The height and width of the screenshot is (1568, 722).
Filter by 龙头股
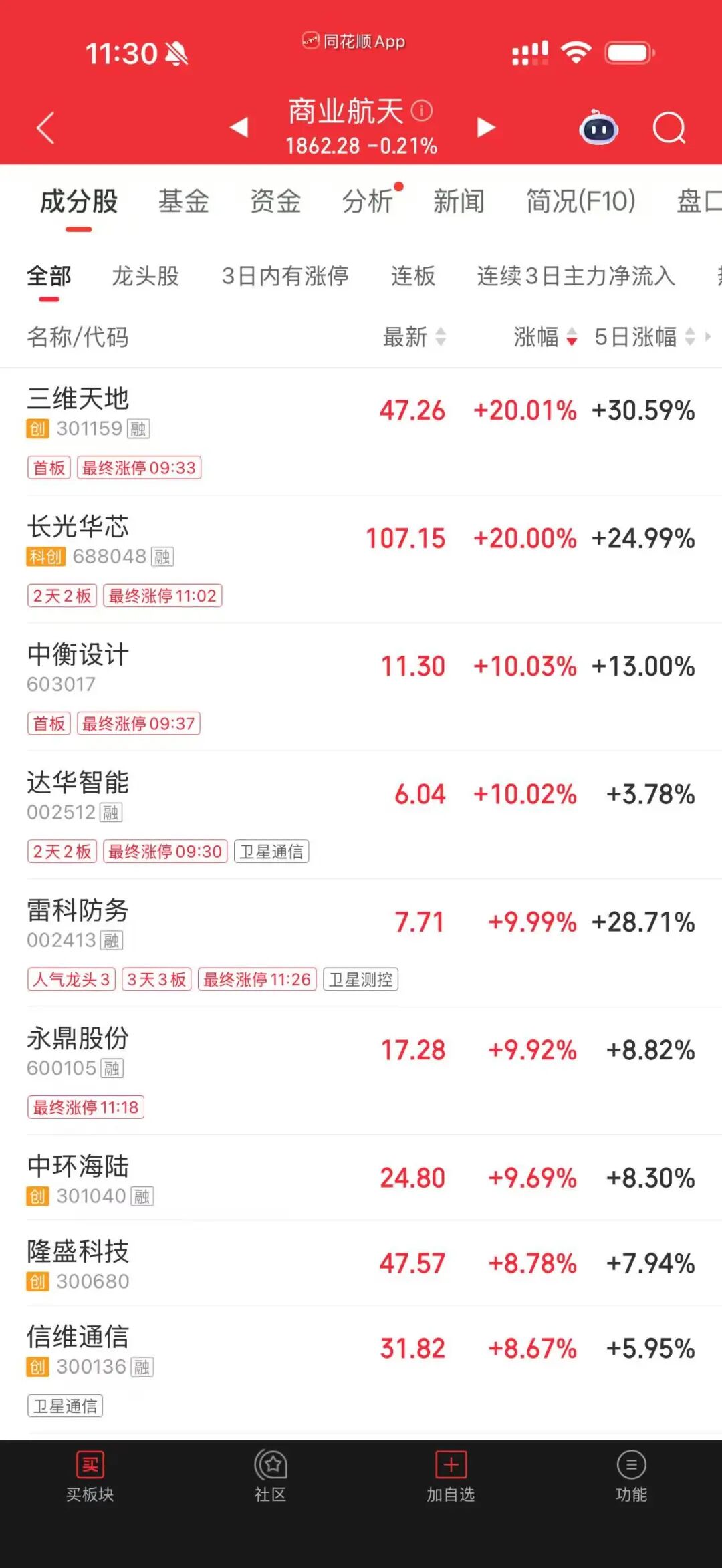(x=146, y=276)
